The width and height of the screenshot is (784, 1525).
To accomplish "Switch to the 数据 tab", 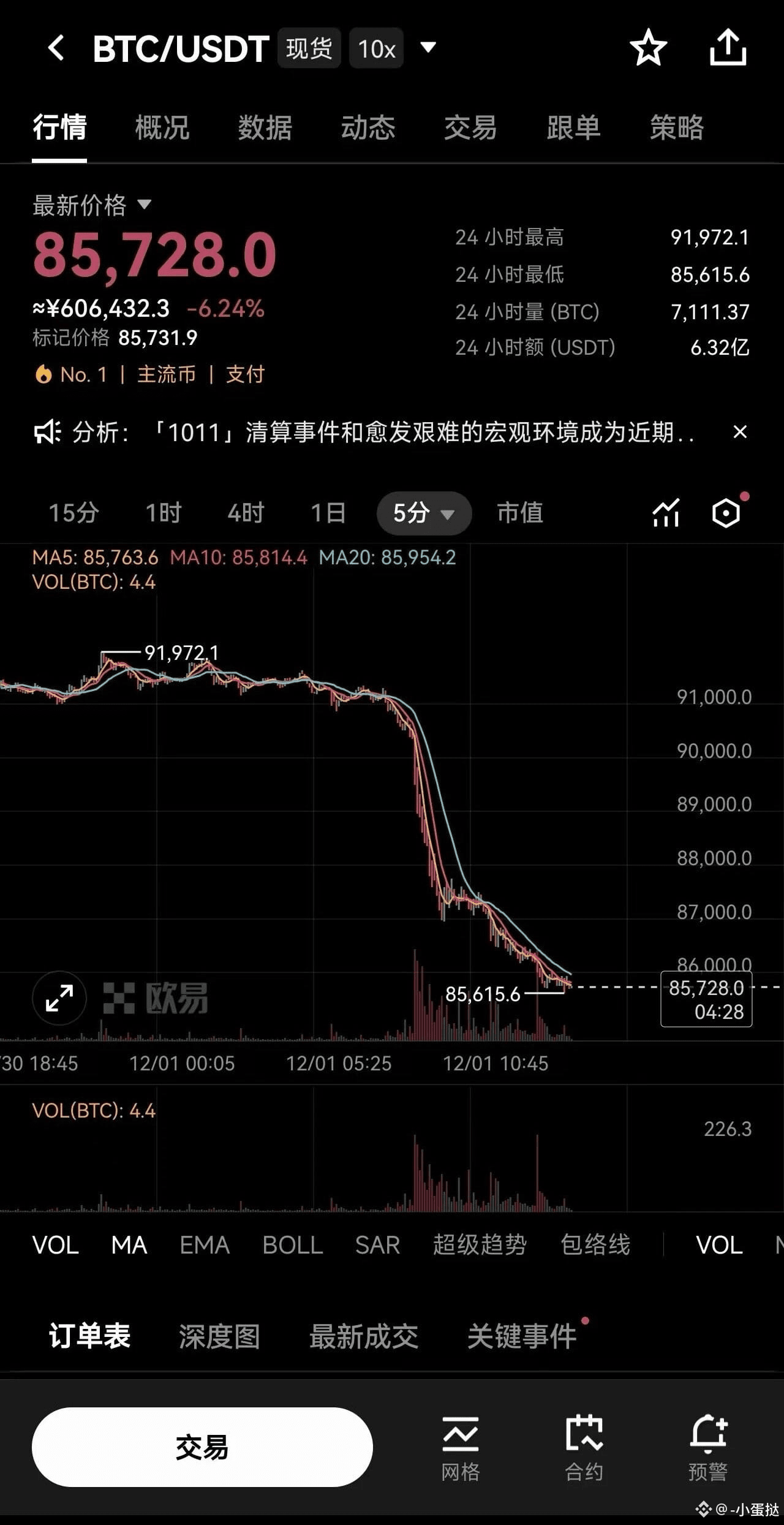I will 265,127.
